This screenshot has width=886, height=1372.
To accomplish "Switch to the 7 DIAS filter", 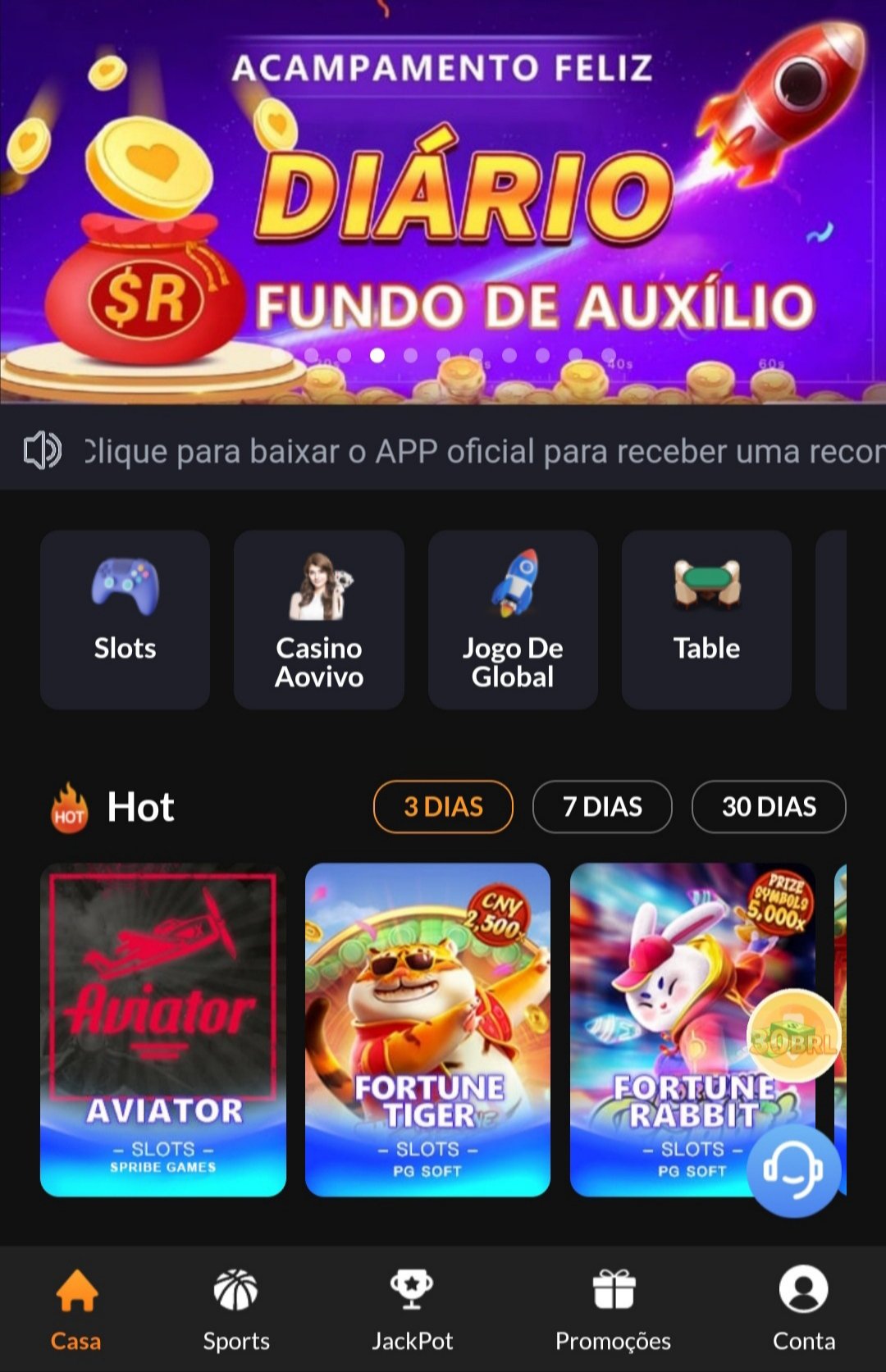I will coord(602,807).
